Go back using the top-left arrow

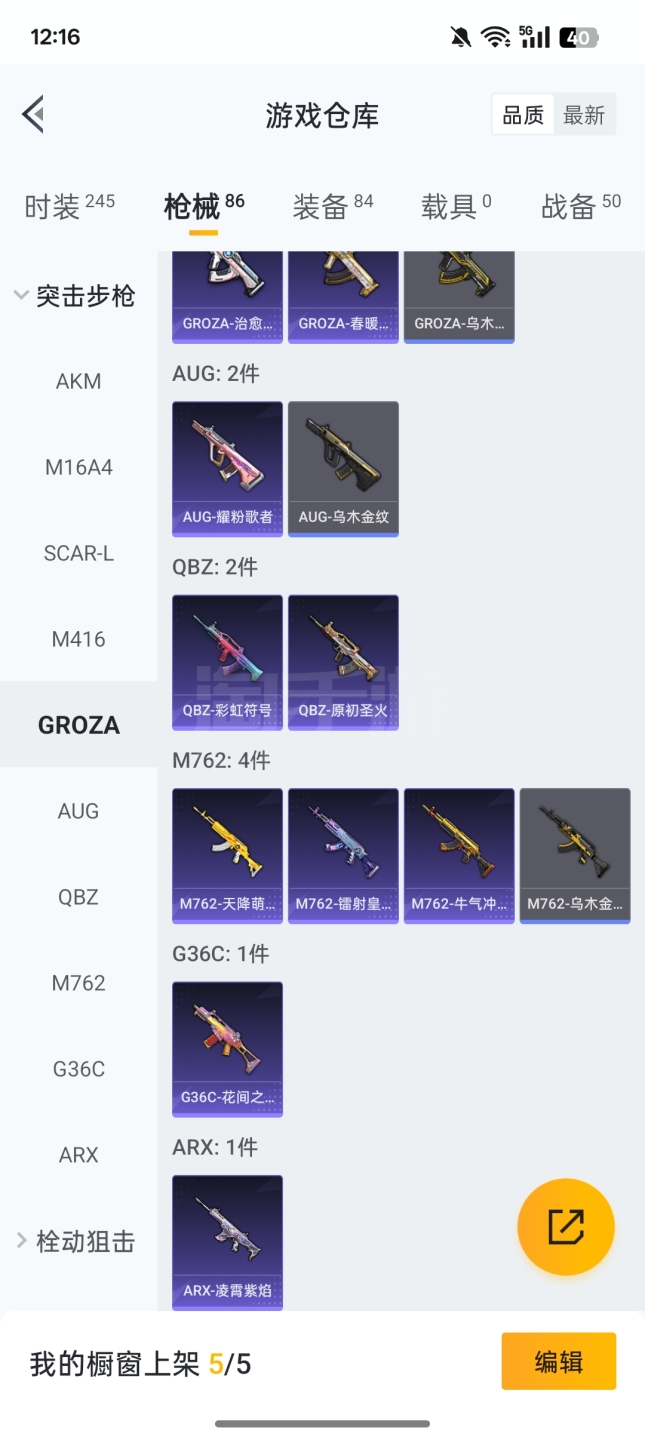coord(33,114)
